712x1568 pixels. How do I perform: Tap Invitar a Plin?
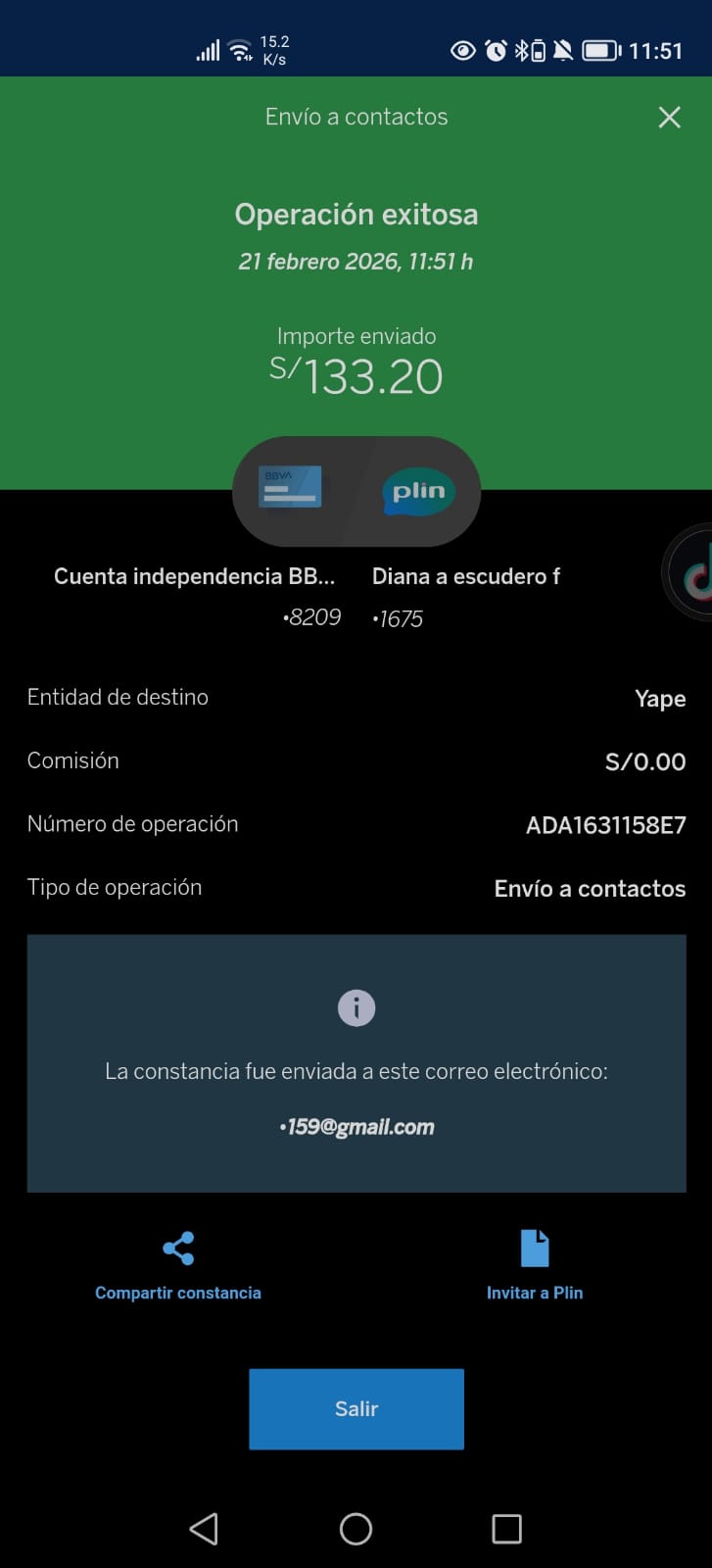[x=535, y=1265]
